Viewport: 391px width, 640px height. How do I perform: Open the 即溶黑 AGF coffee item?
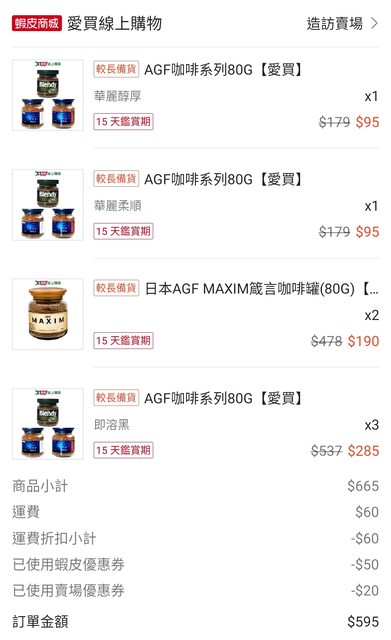[196, 424]
